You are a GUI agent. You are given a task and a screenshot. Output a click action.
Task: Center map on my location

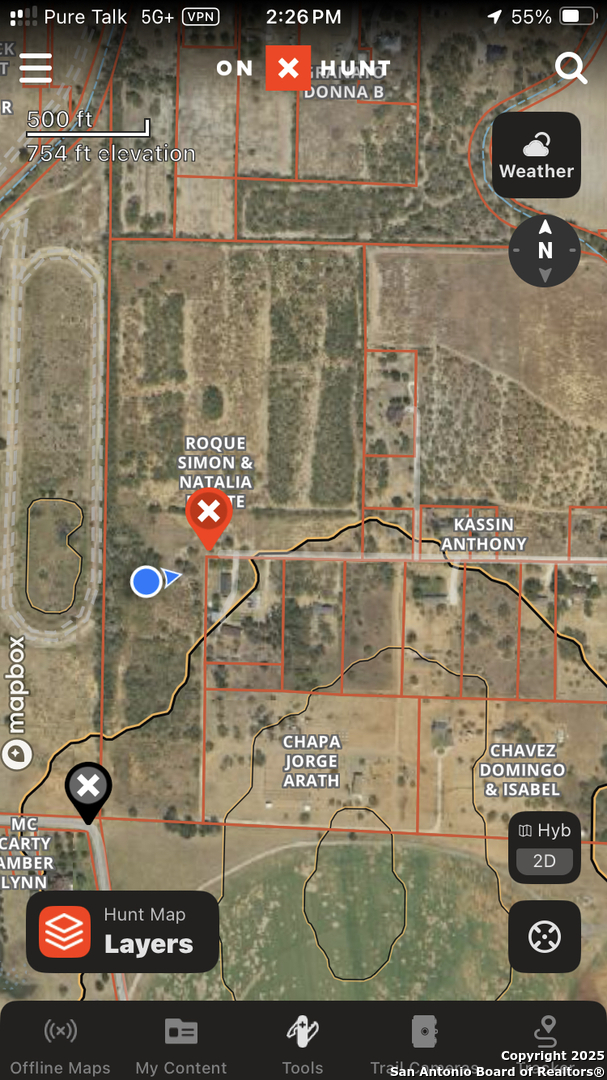[544, 937]
